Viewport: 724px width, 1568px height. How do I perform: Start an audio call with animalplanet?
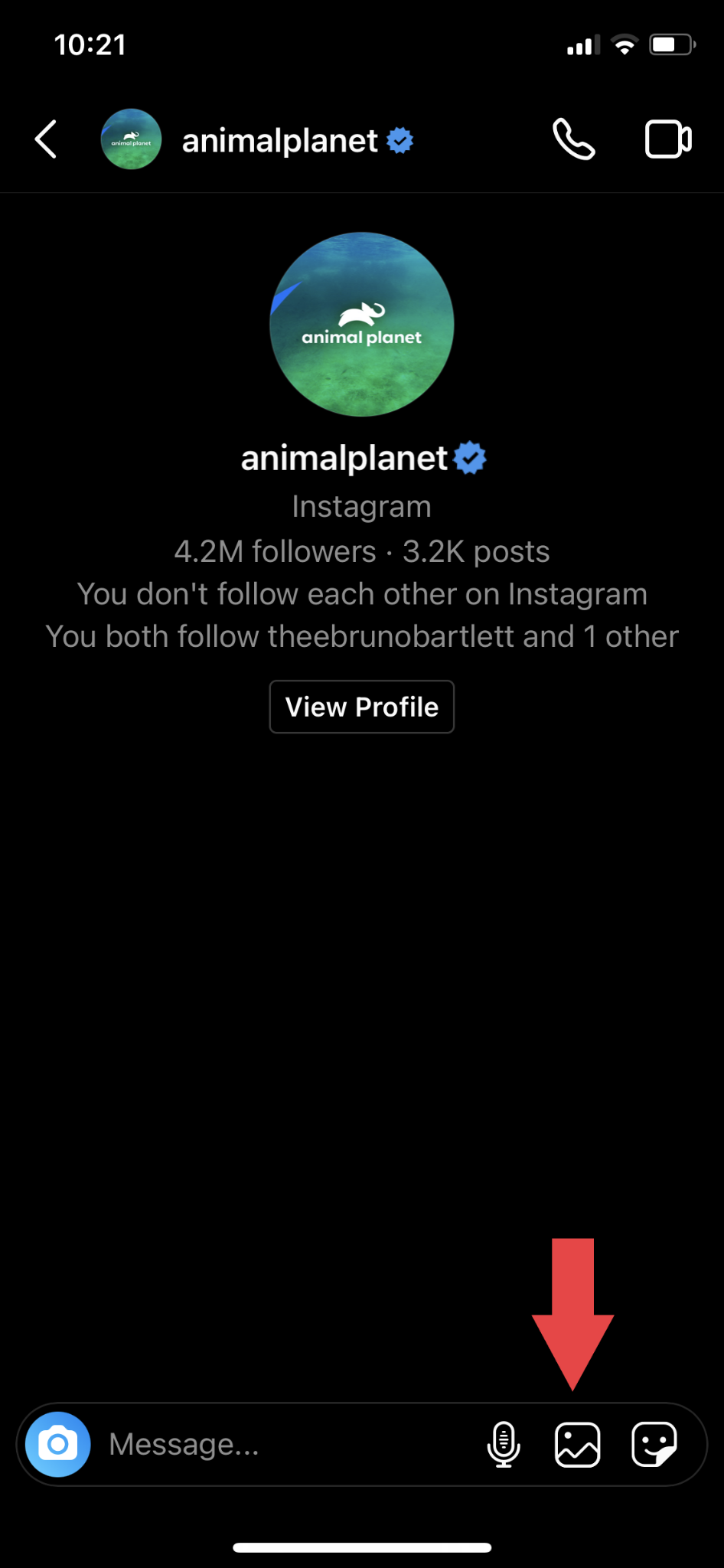click(x=573, y=139)
